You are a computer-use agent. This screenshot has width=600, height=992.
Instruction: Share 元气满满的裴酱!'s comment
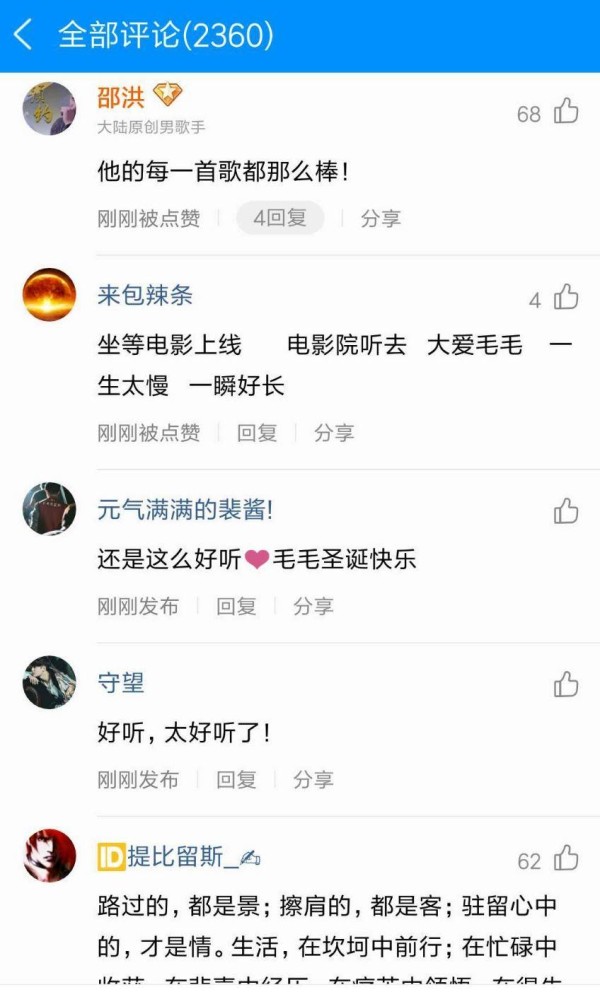pos(313,606)
